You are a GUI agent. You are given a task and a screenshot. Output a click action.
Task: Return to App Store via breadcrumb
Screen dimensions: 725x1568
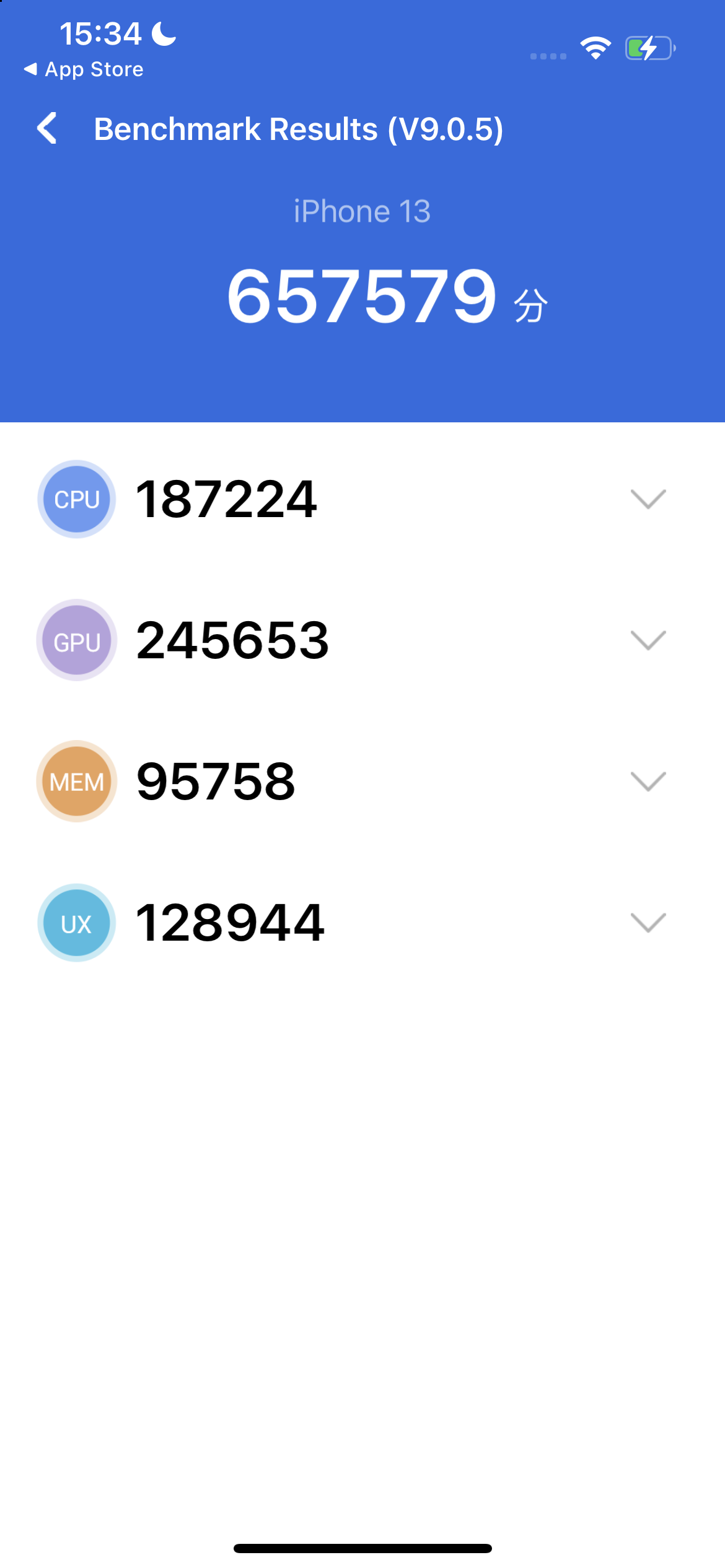point(84,69)
